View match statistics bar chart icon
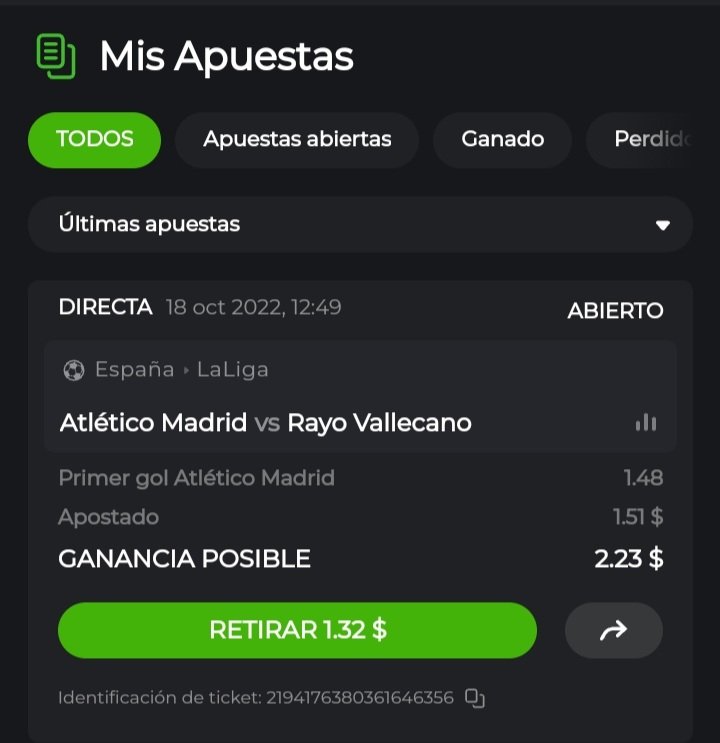The width and height of the screenshot is (720, 743). pyautogui.click(x=646, y=423)
